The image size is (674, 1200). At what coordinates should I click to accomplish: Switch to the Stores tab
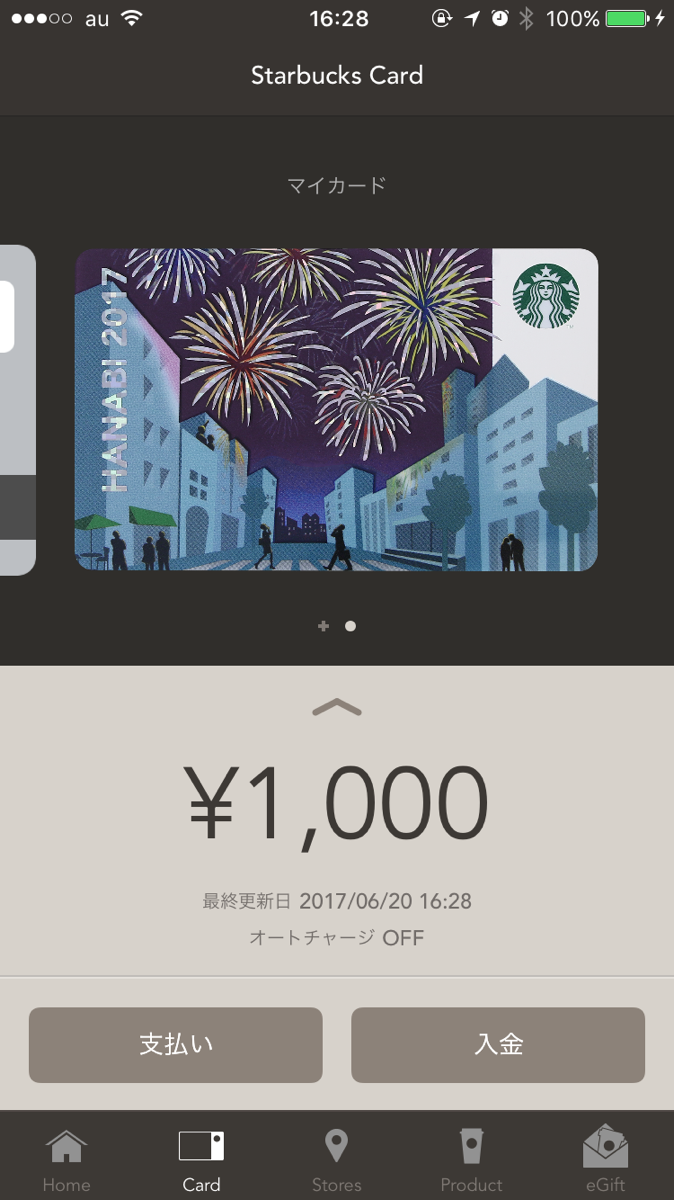[x=336, y=1158]
